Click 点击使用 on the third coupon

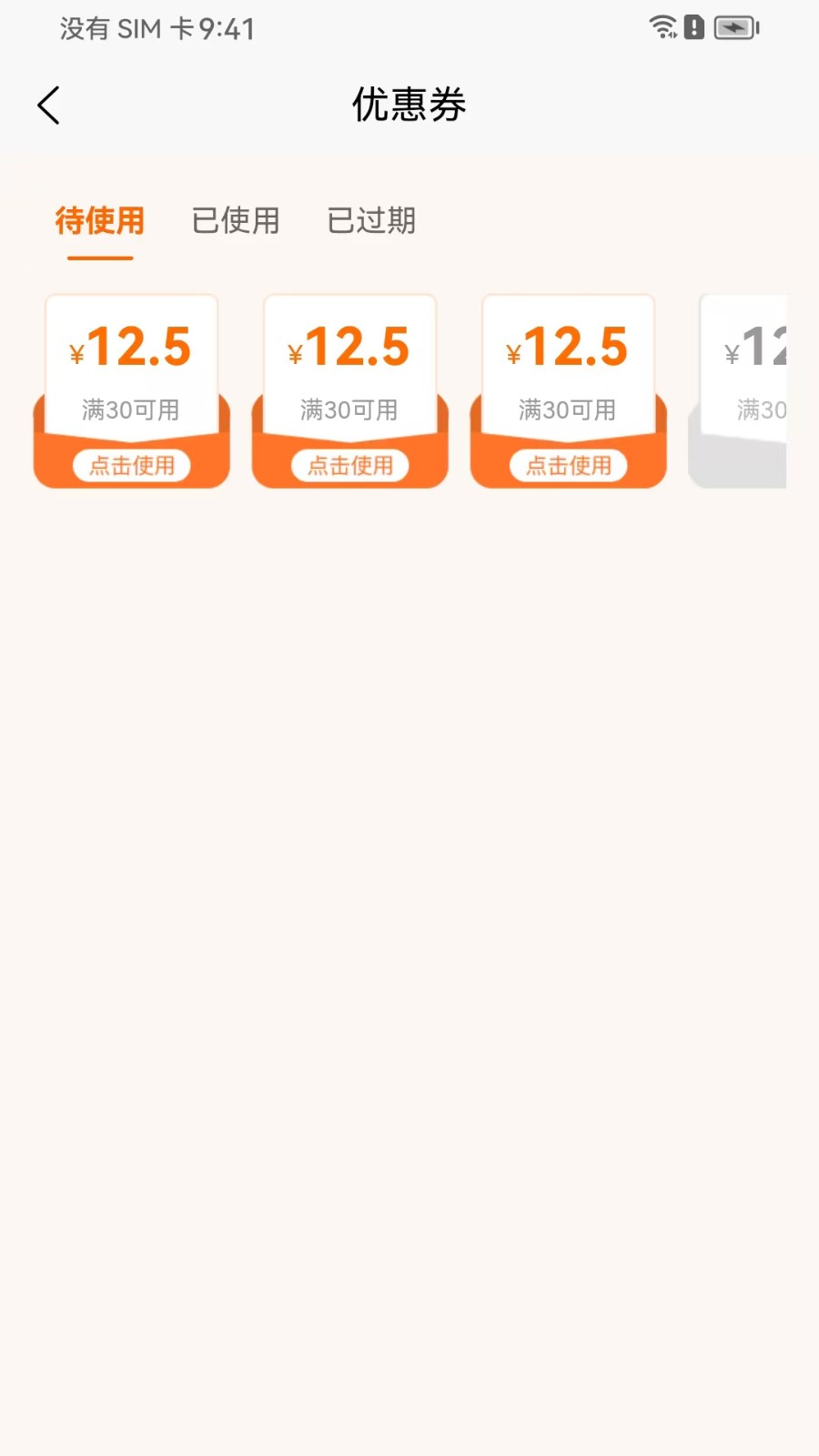point(568,465)
